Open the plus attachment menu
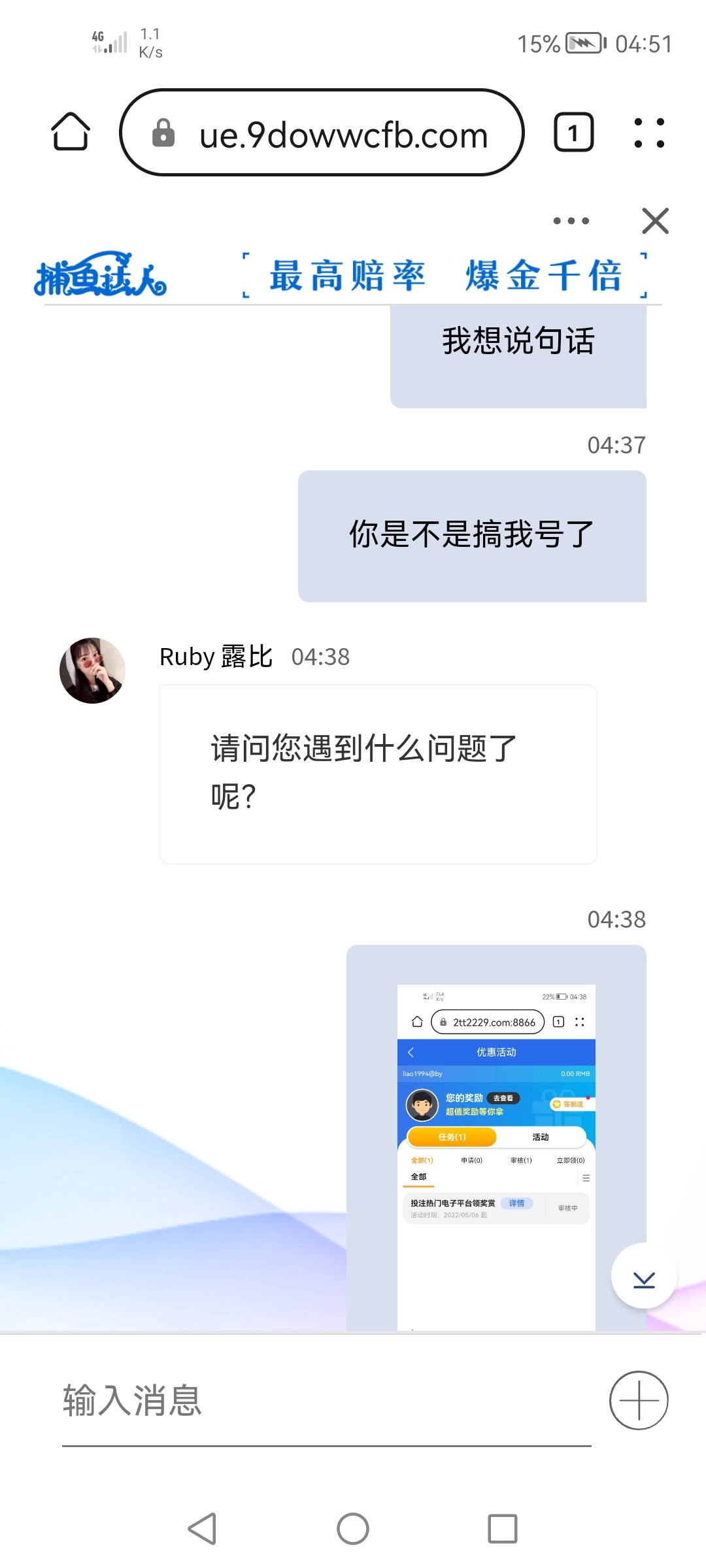 pyautogui.click(x=639, y=1400)
